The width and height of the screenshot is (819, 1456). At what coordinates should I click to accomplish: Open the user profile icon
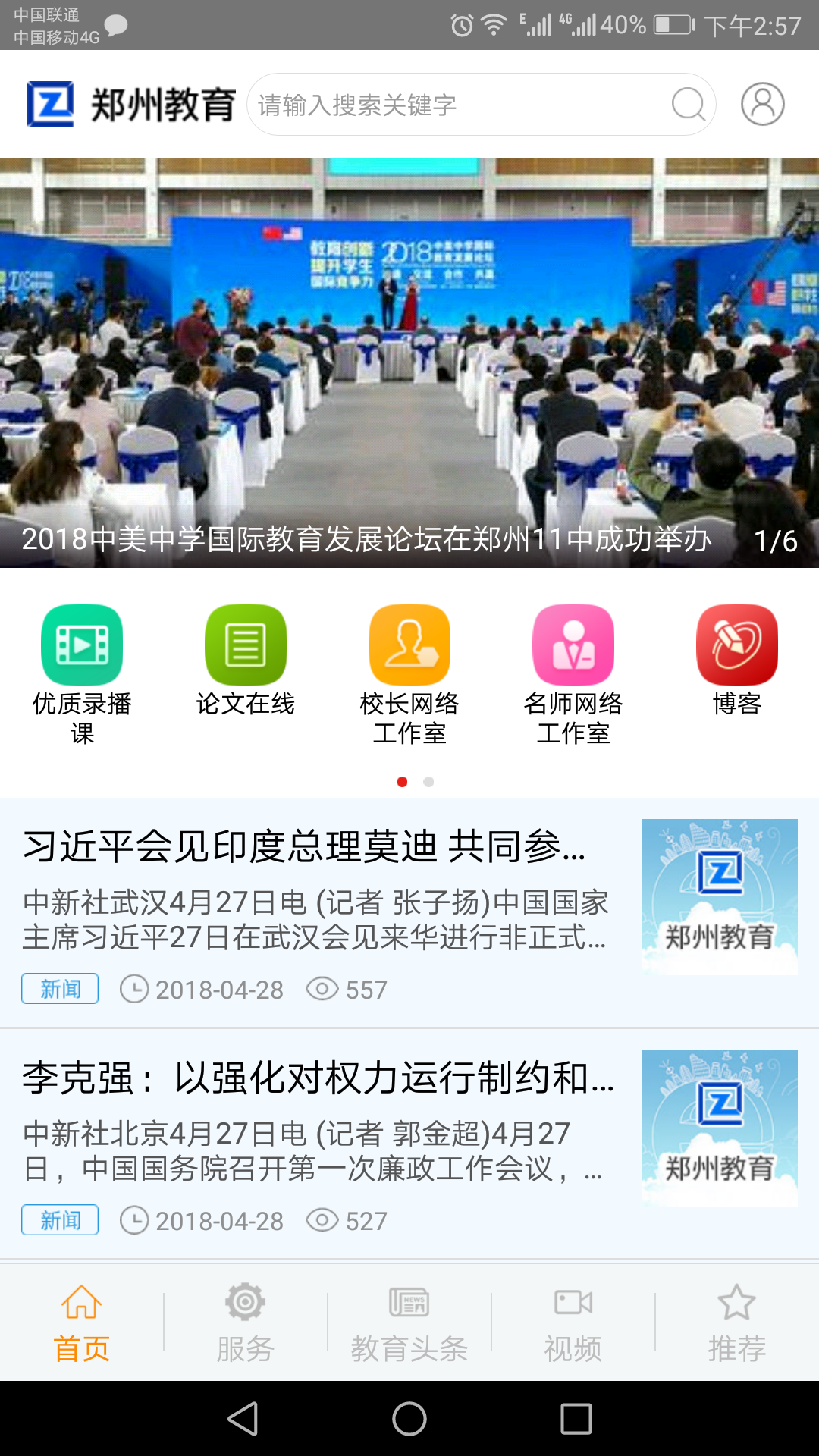tap(762, 104)
